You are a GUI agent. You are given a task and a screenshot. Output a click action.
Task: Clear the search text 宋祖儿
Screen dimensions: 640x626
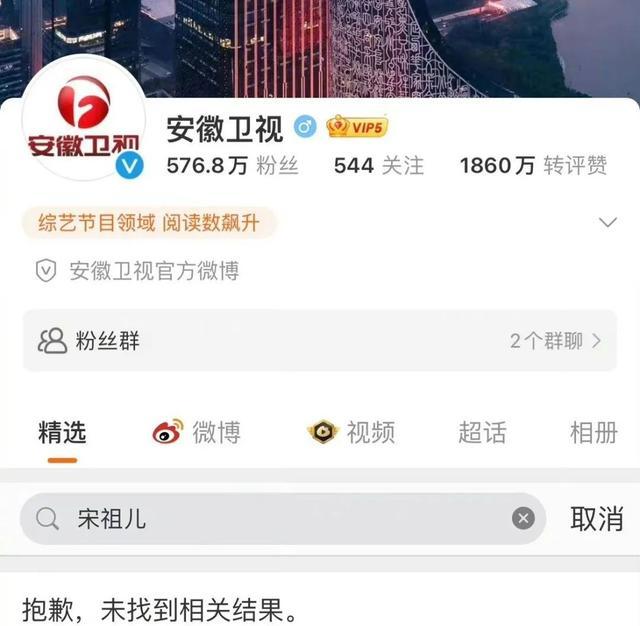523,518
